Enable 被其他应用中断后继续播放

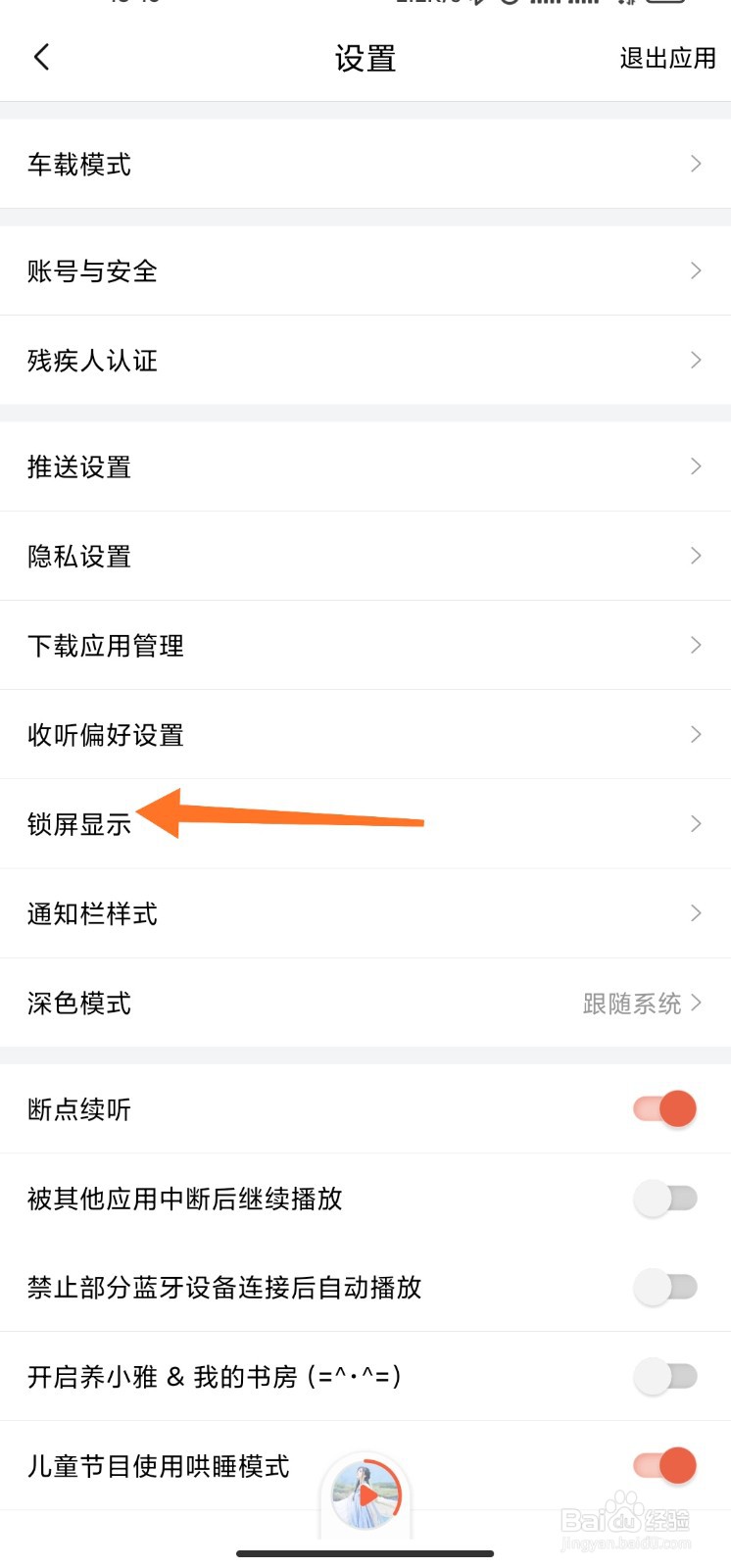[x=664, y=1198]
